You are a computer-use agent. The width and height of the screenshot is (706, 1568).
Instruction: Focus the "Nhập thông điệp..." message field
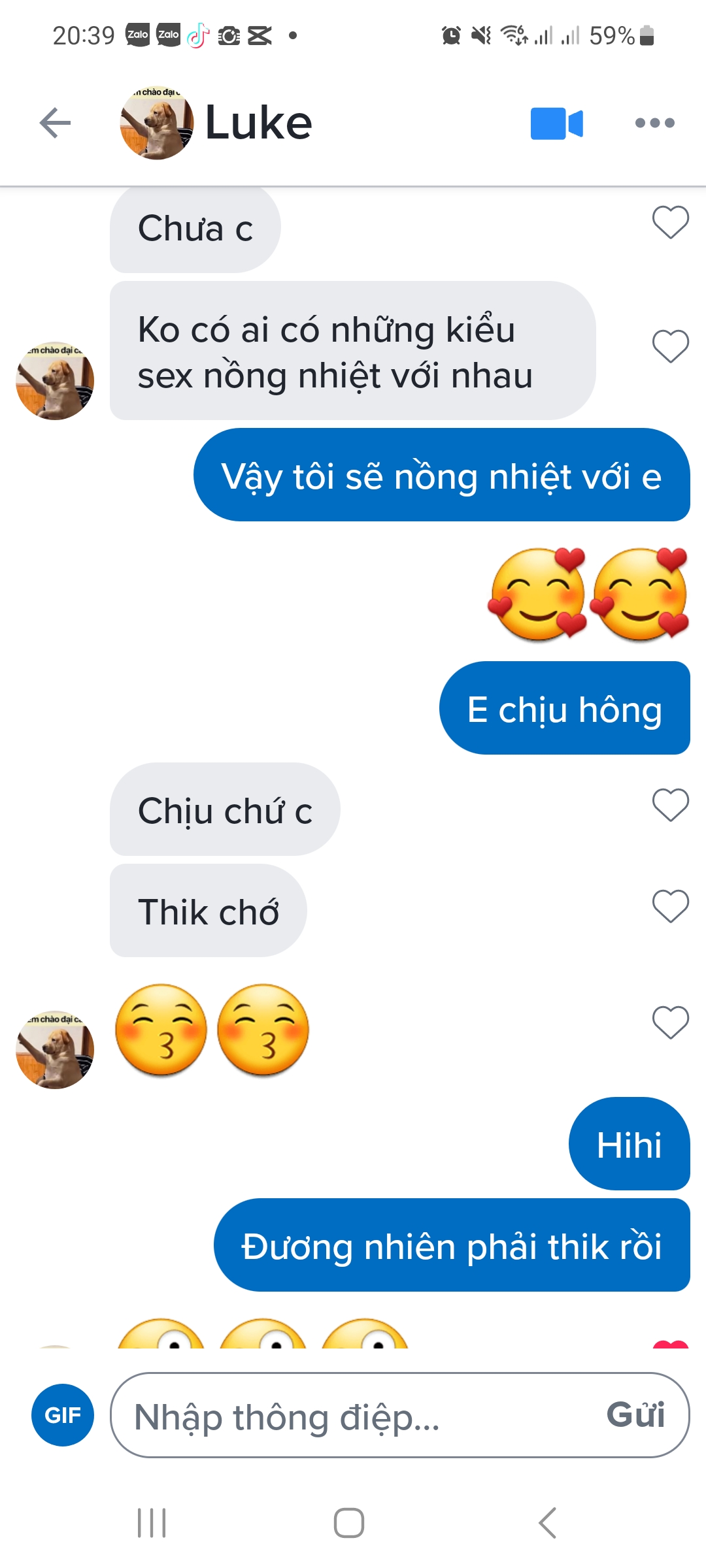coord(353,1416)
